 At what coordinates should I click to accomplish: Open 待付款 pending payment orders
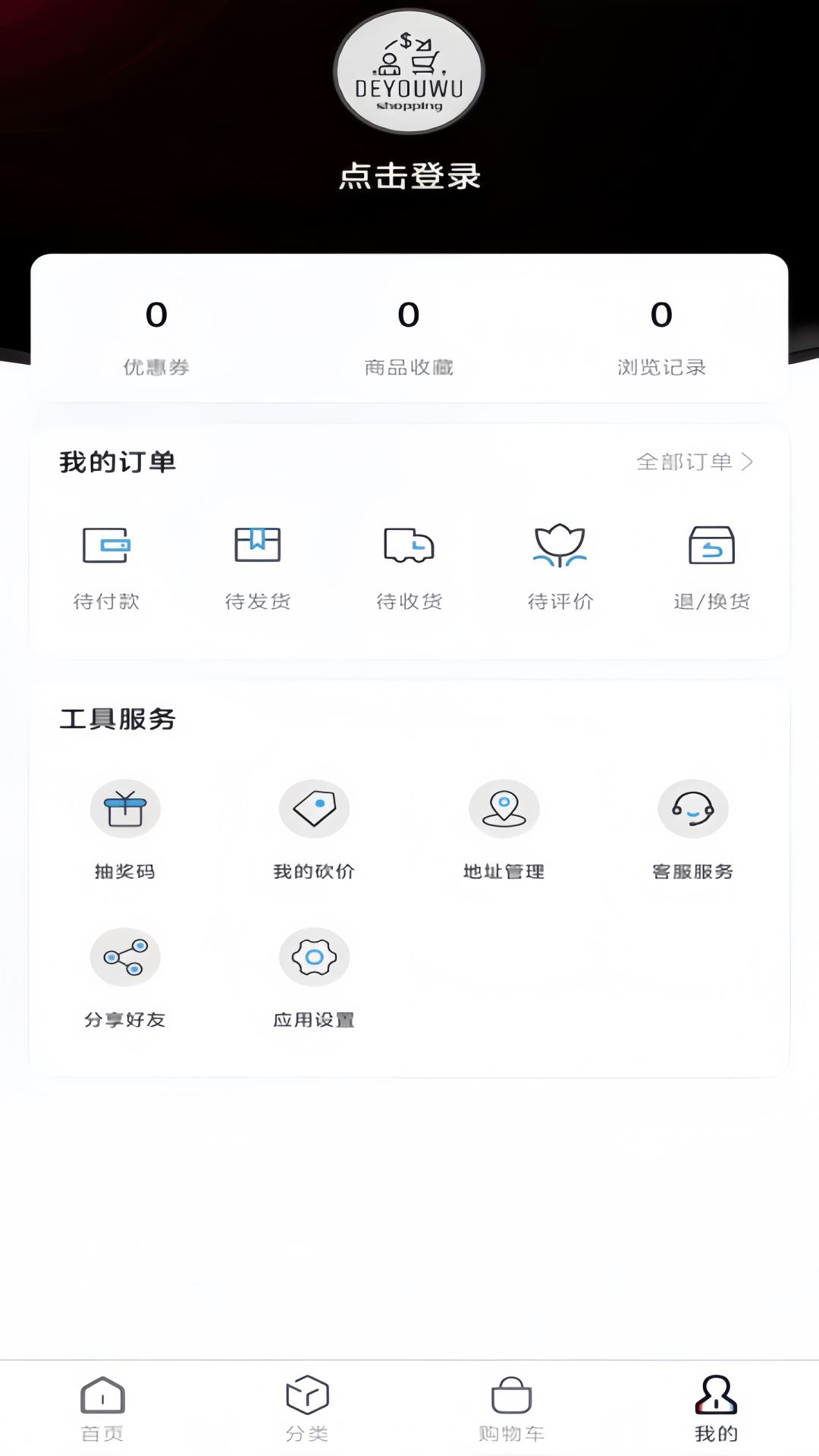click(x=106, y=565)
